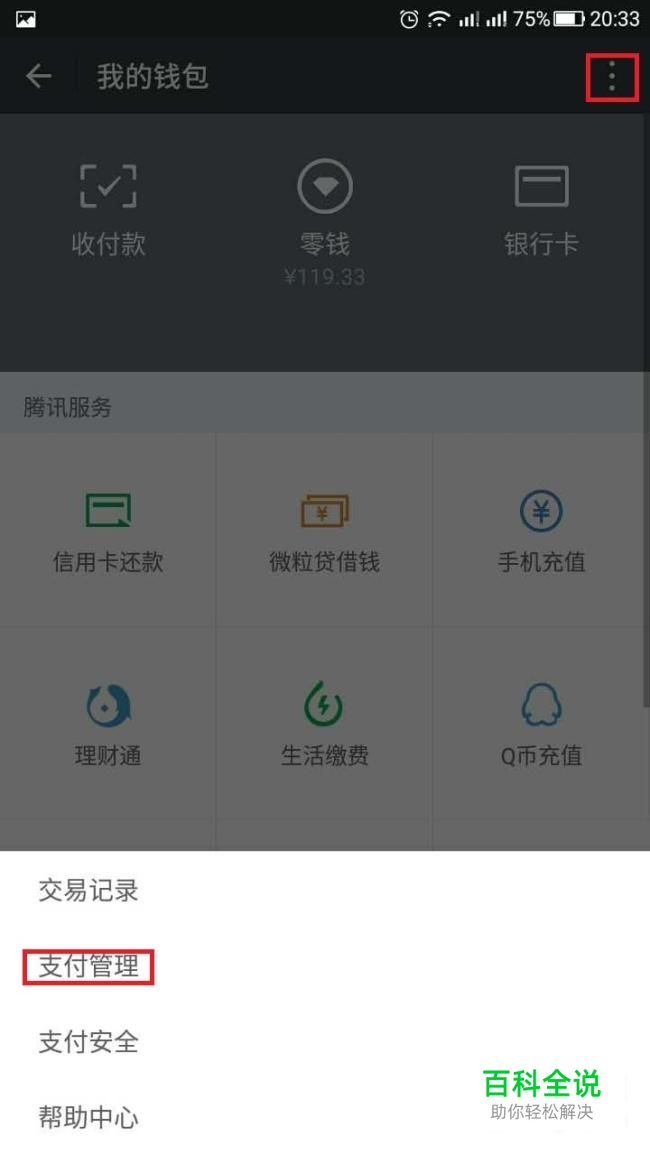The height and width of the screenshot is (1155, 650).
Task: Go back with the top-left arrow
Action: (x=38, y=76)
